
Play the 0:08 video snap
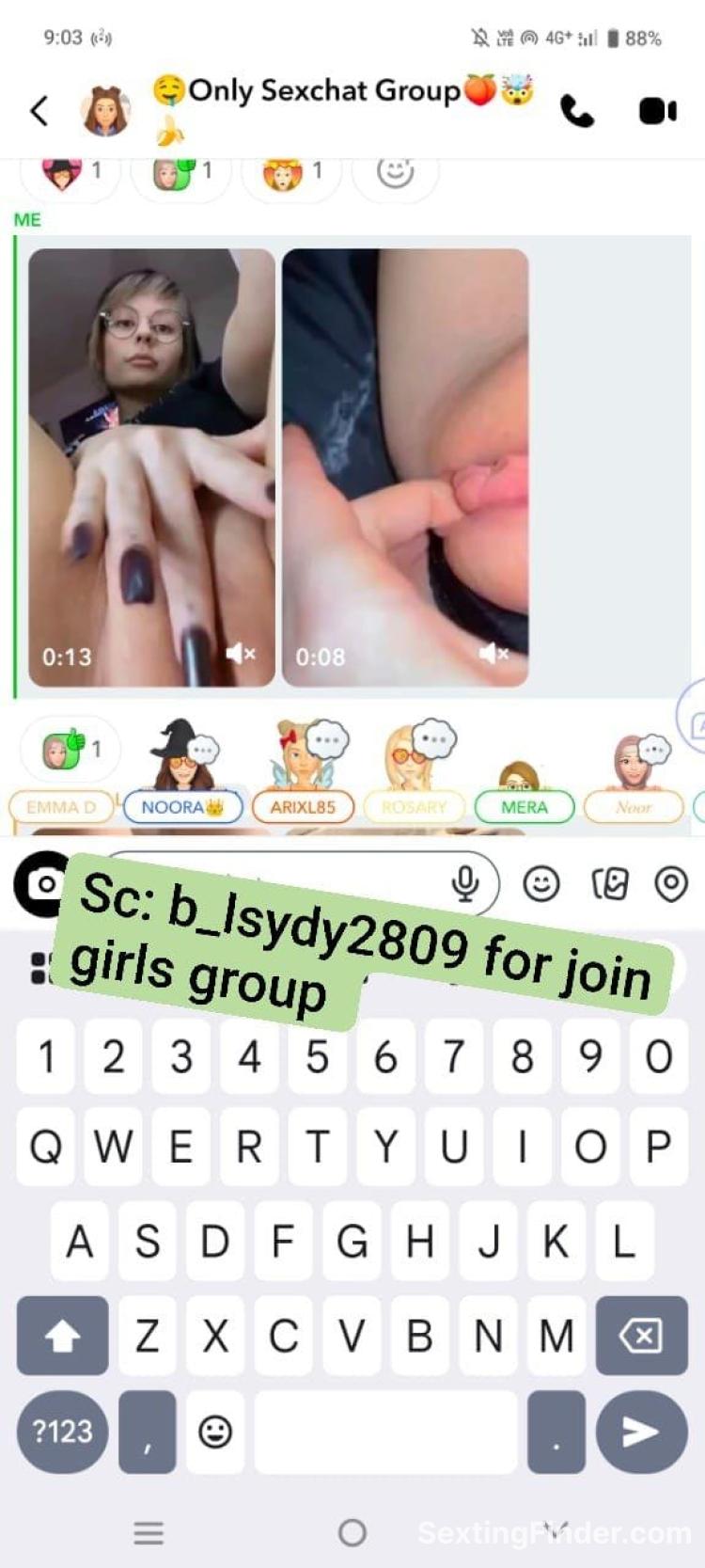coord(405,467)
